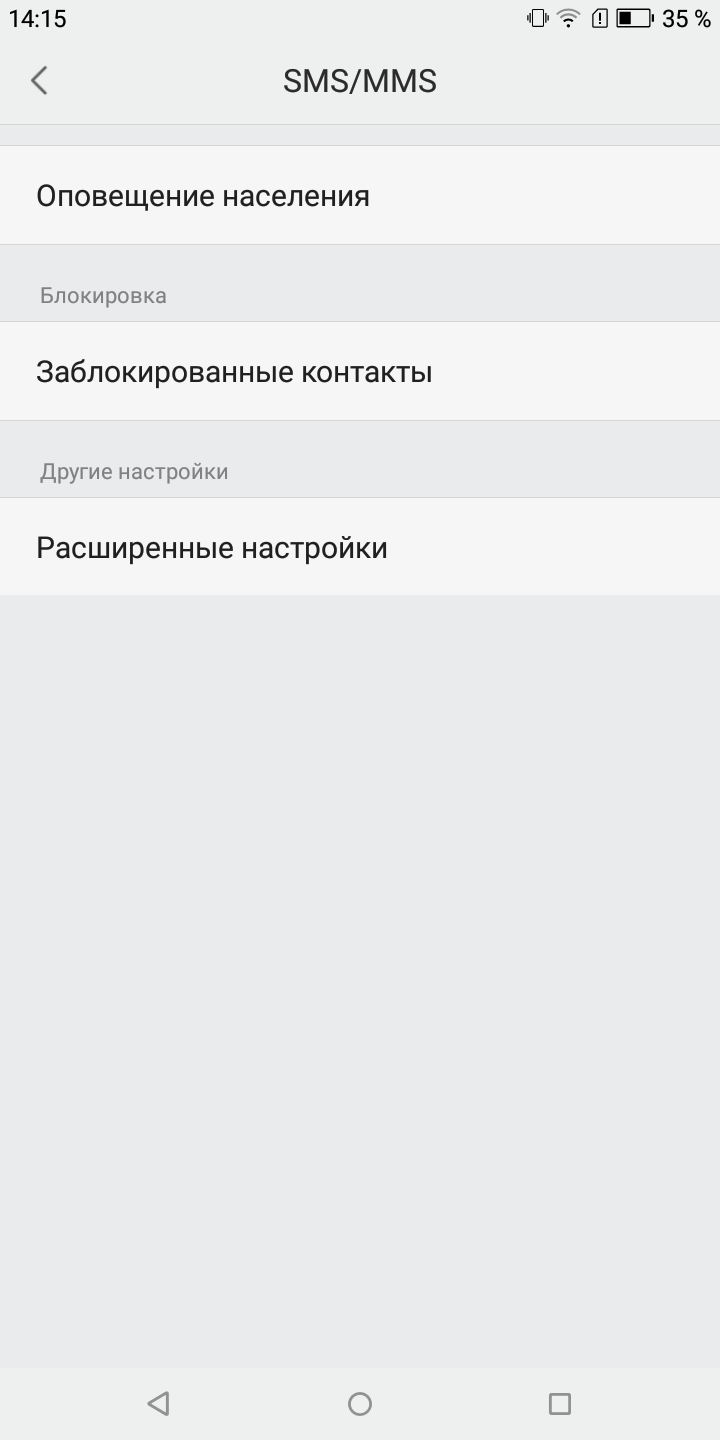Screen dimensions: 720x1440
Task: Open recent apps via square button
Action: click(x=560, y=1404)
